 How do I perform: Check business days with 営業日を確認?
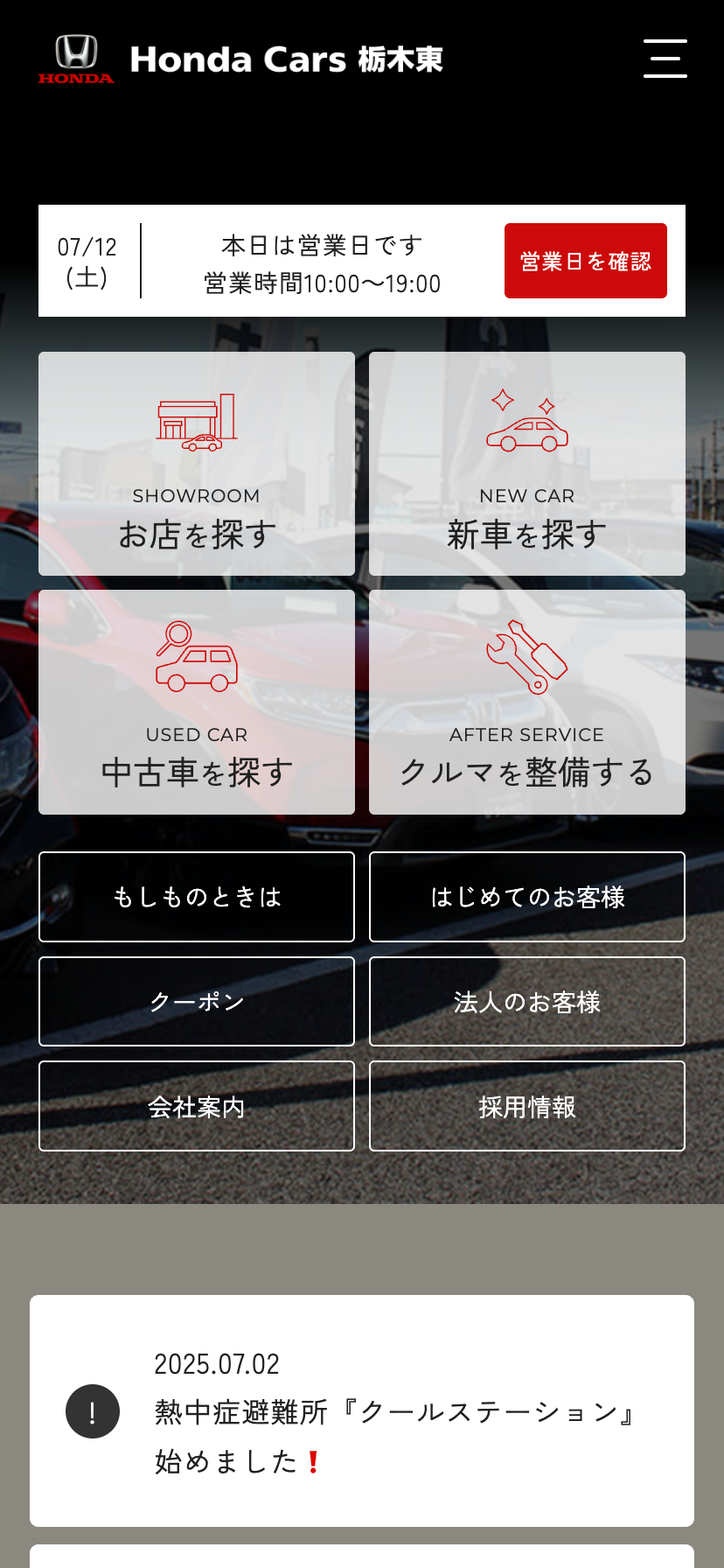point(585,261)
